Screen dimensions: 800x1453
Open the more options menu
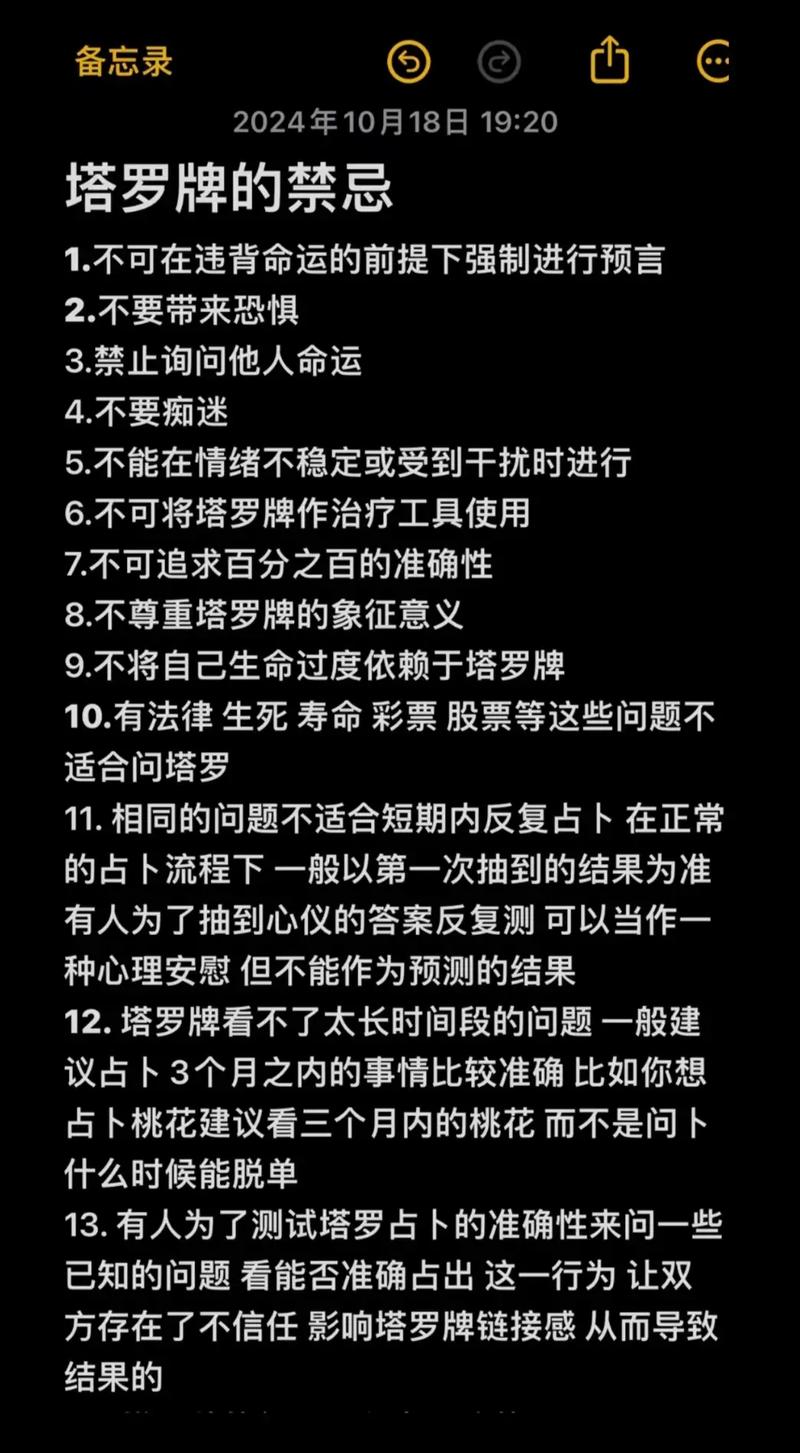[x=714, y=62]
